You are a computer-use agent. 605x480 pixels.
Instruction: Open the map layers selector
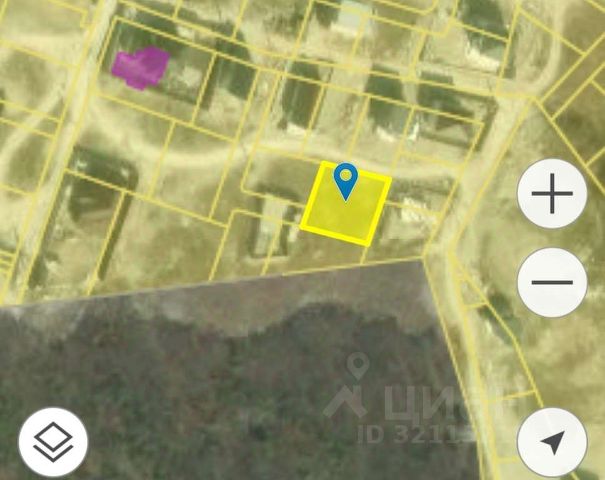pyautogui.click(x=53, y=442)
